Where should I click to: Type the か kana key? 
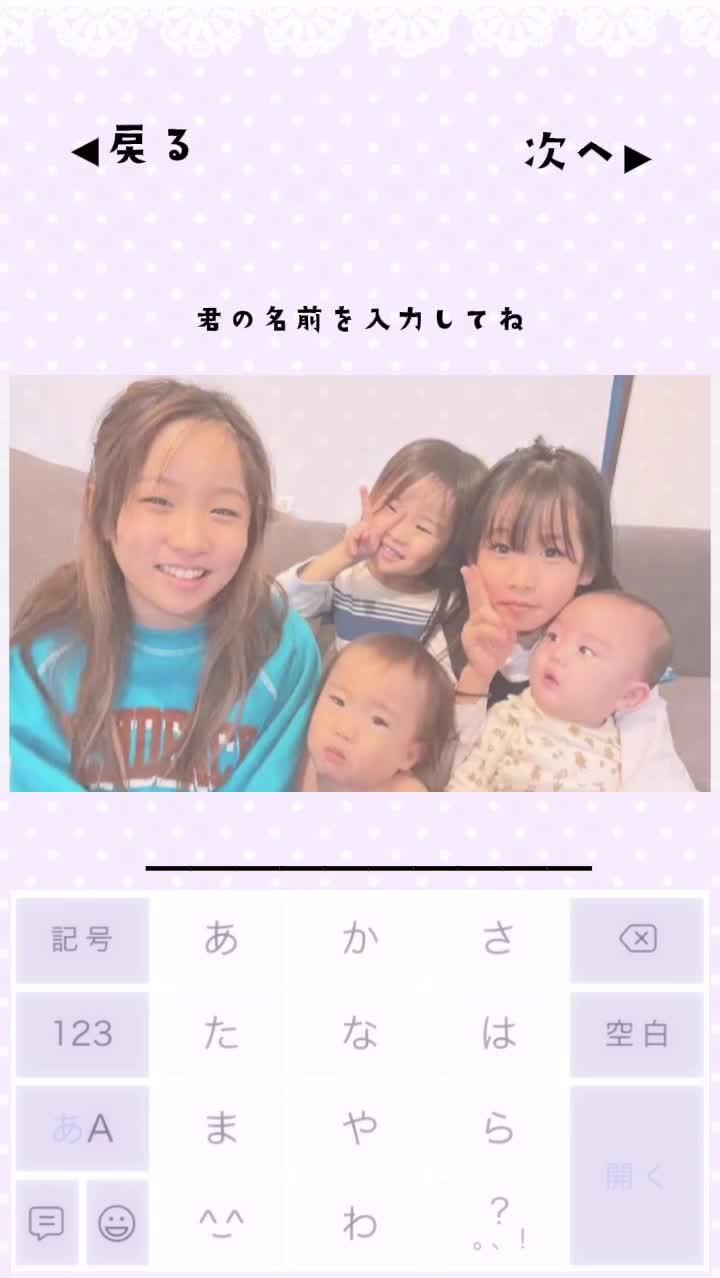(x=360, y=939)
